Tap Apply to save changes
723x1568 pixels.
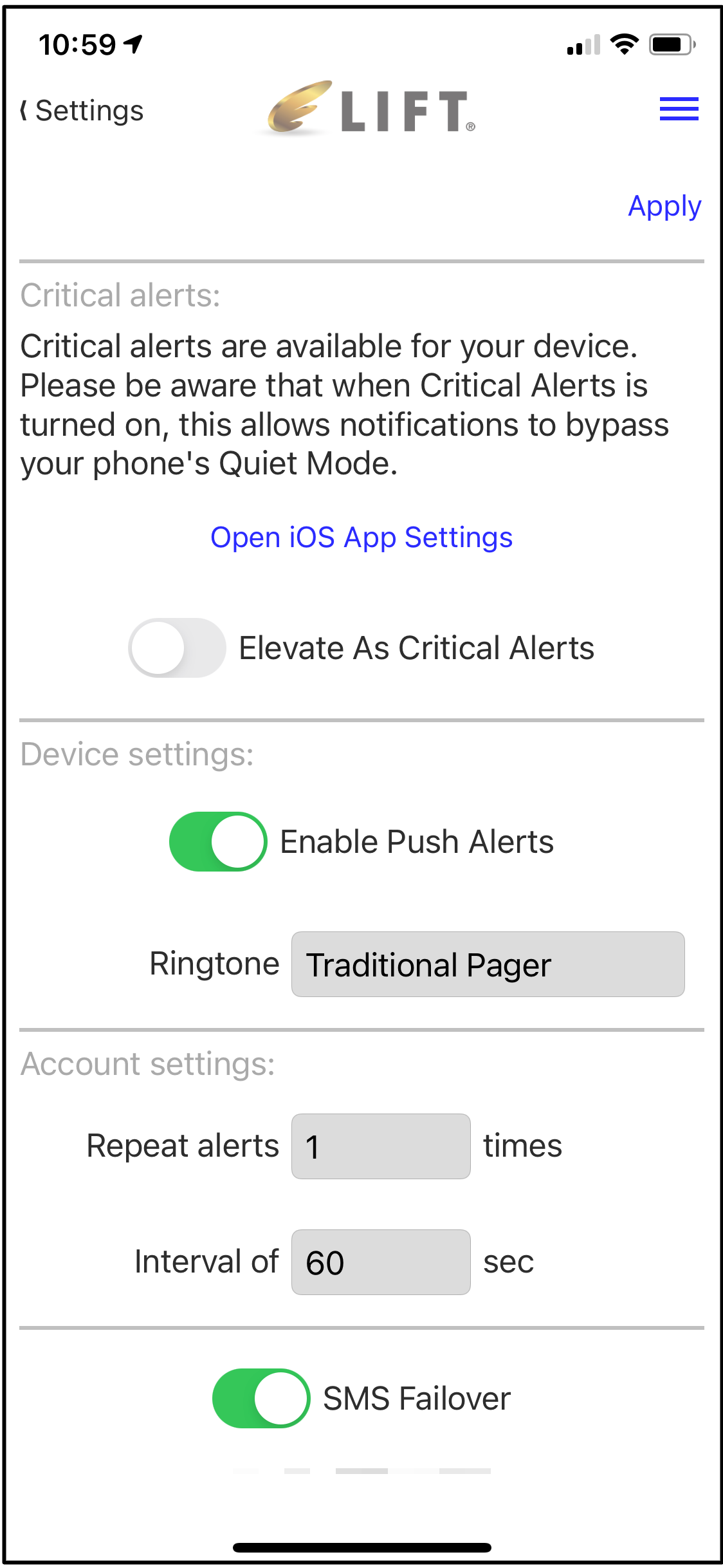click(664, 207)
